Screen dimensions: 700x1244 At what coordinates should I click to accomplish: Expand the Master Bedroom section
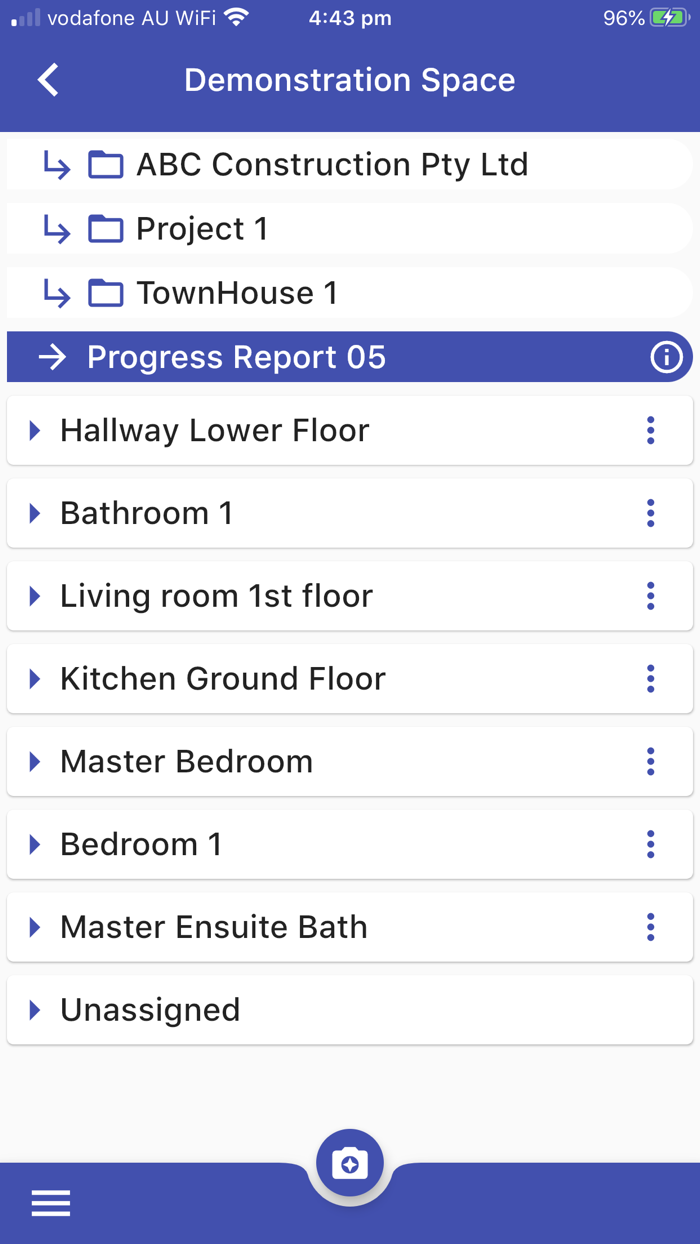(x=36, y=762)
